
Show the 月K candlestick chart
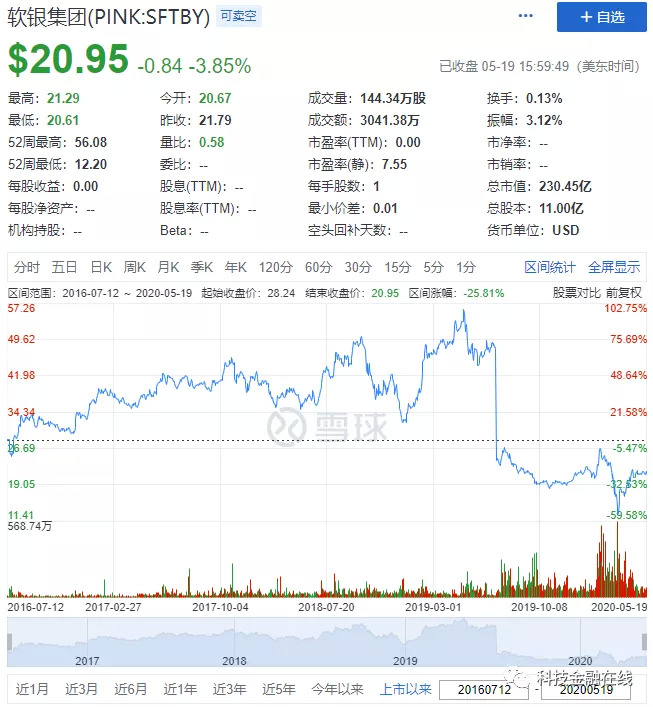tap(167, 267)
